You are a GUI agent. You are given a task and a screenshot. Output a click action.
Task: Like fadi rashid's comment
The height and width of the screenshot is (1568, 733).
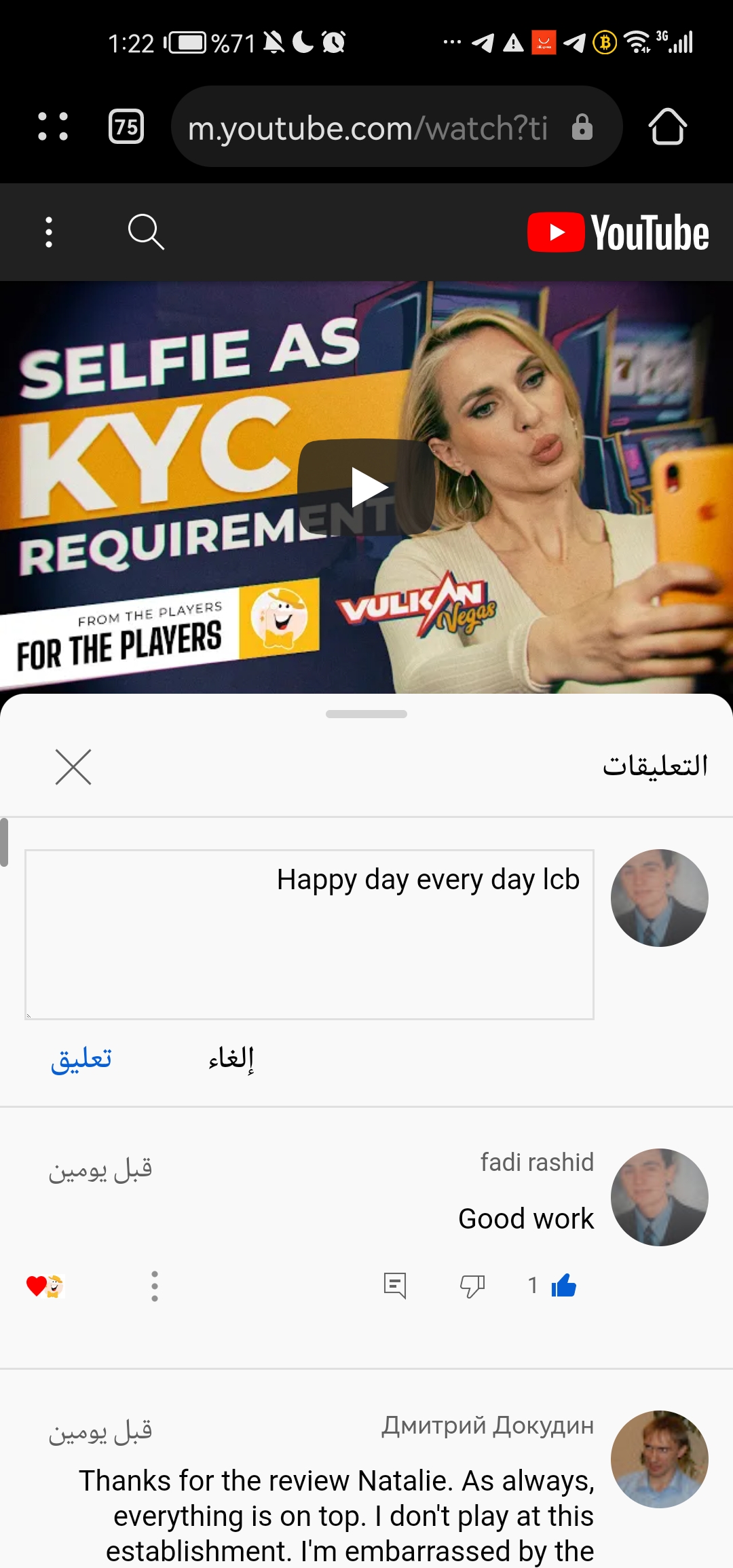[563, 1286]
